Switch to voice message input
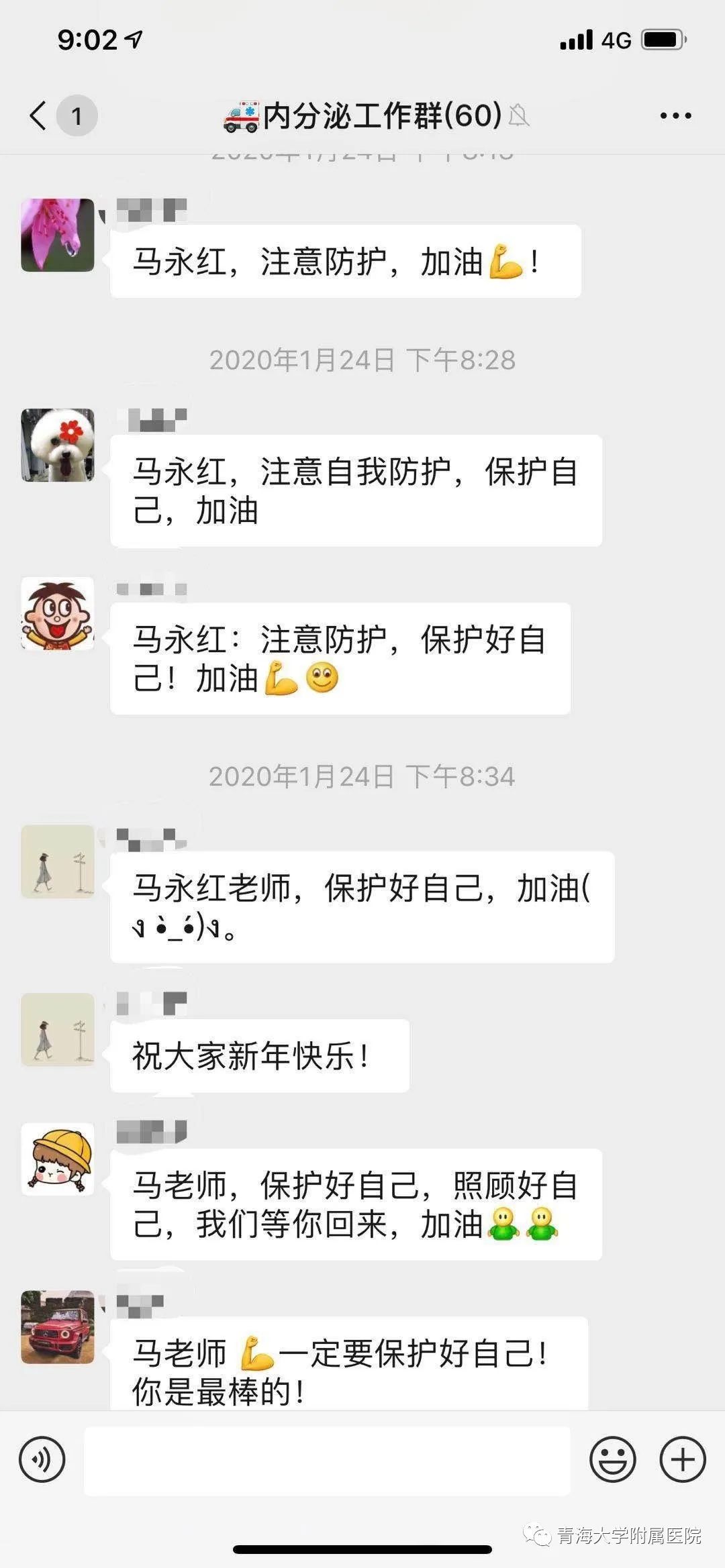The height and width of the screenshot is (1568, 725). [x=42, y=1459]
